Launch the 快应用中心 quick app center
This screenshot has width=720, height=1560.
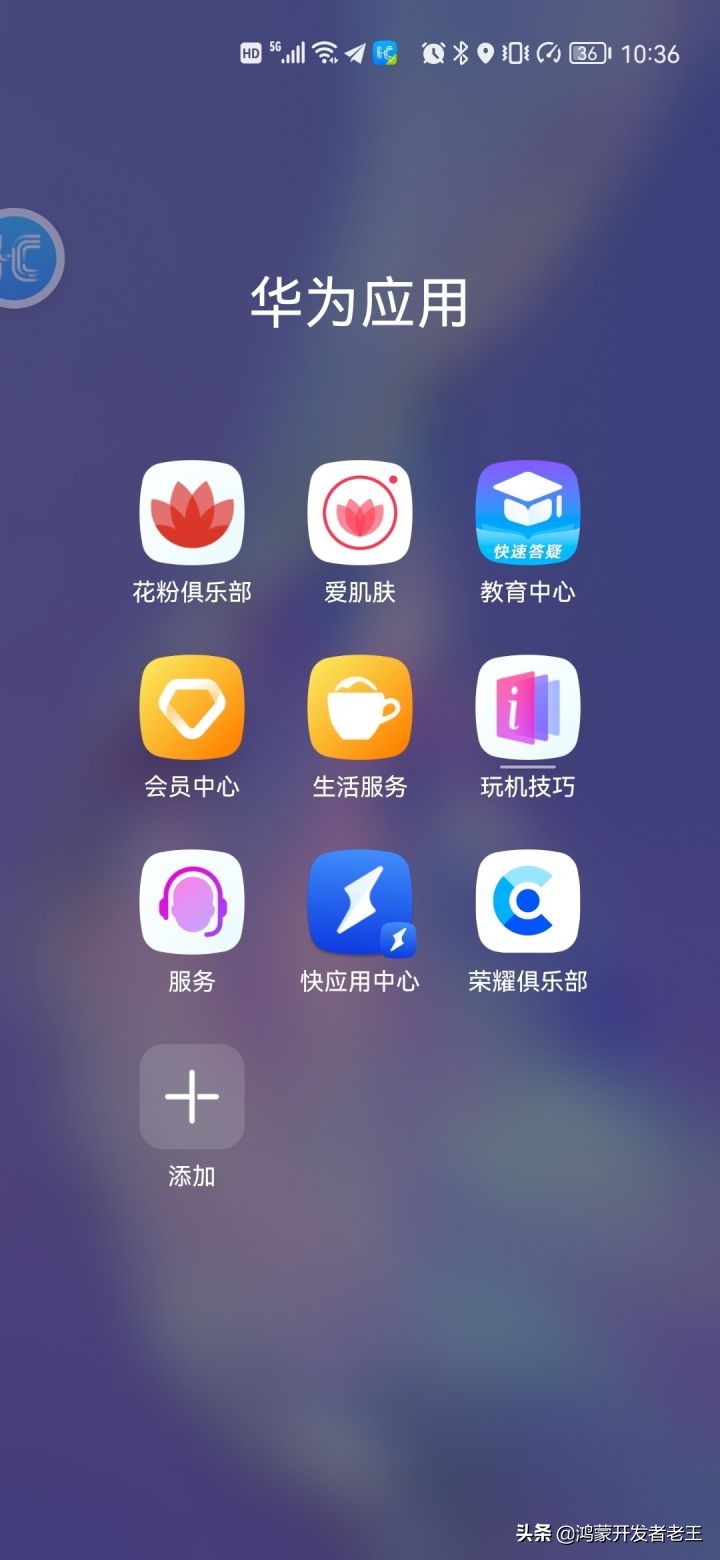tap(360, 903)
